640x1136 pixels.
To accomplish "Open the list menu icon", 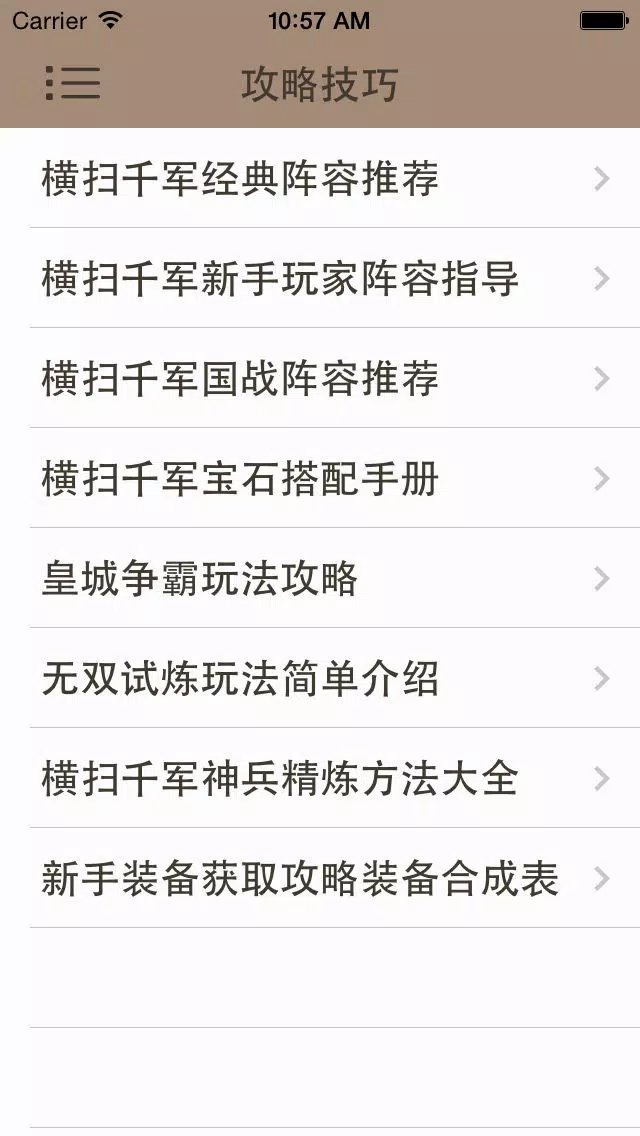I will pos(73,83).
